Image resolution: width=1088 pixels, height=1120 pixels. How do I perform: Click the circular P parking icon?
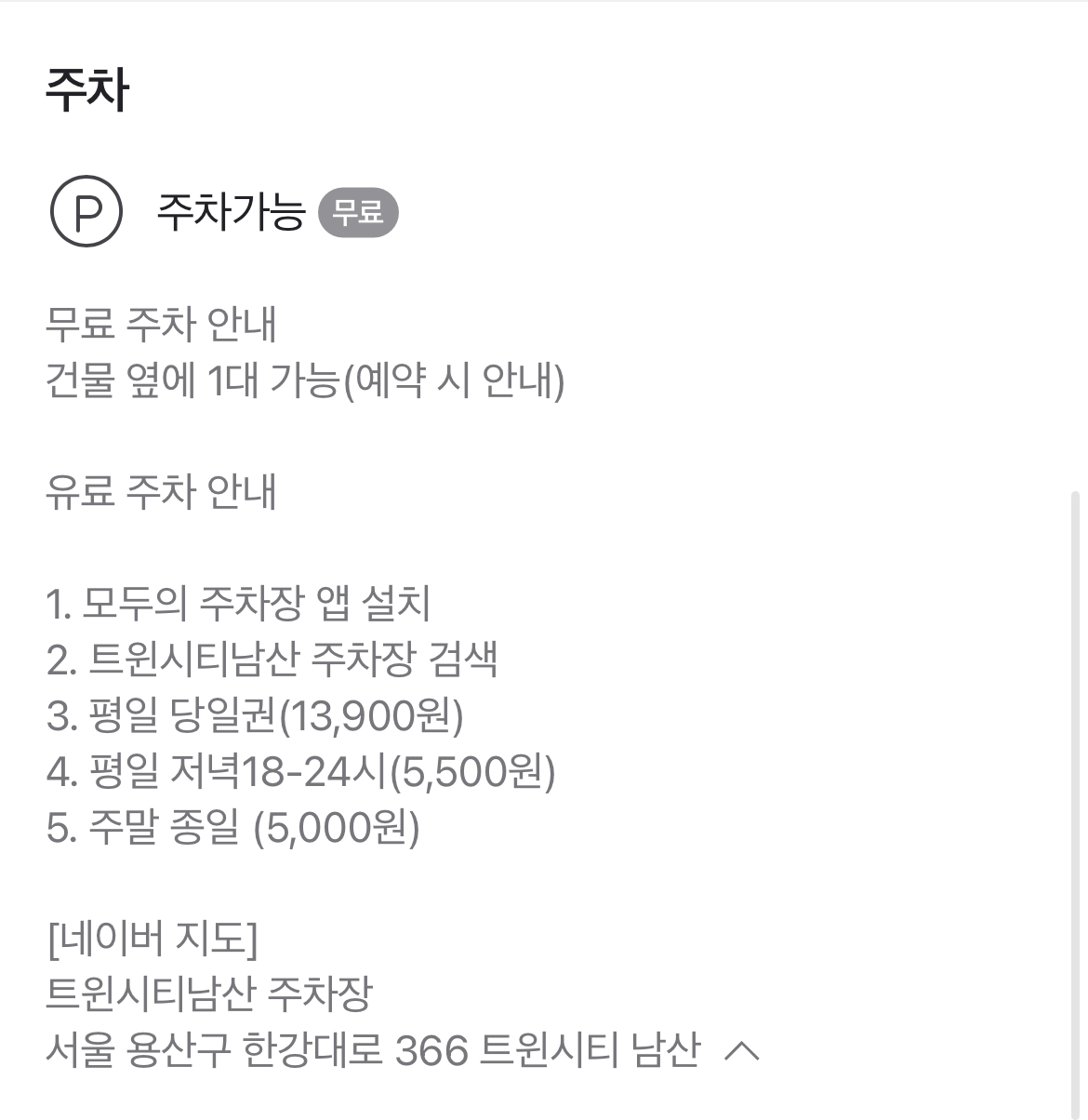86,213
